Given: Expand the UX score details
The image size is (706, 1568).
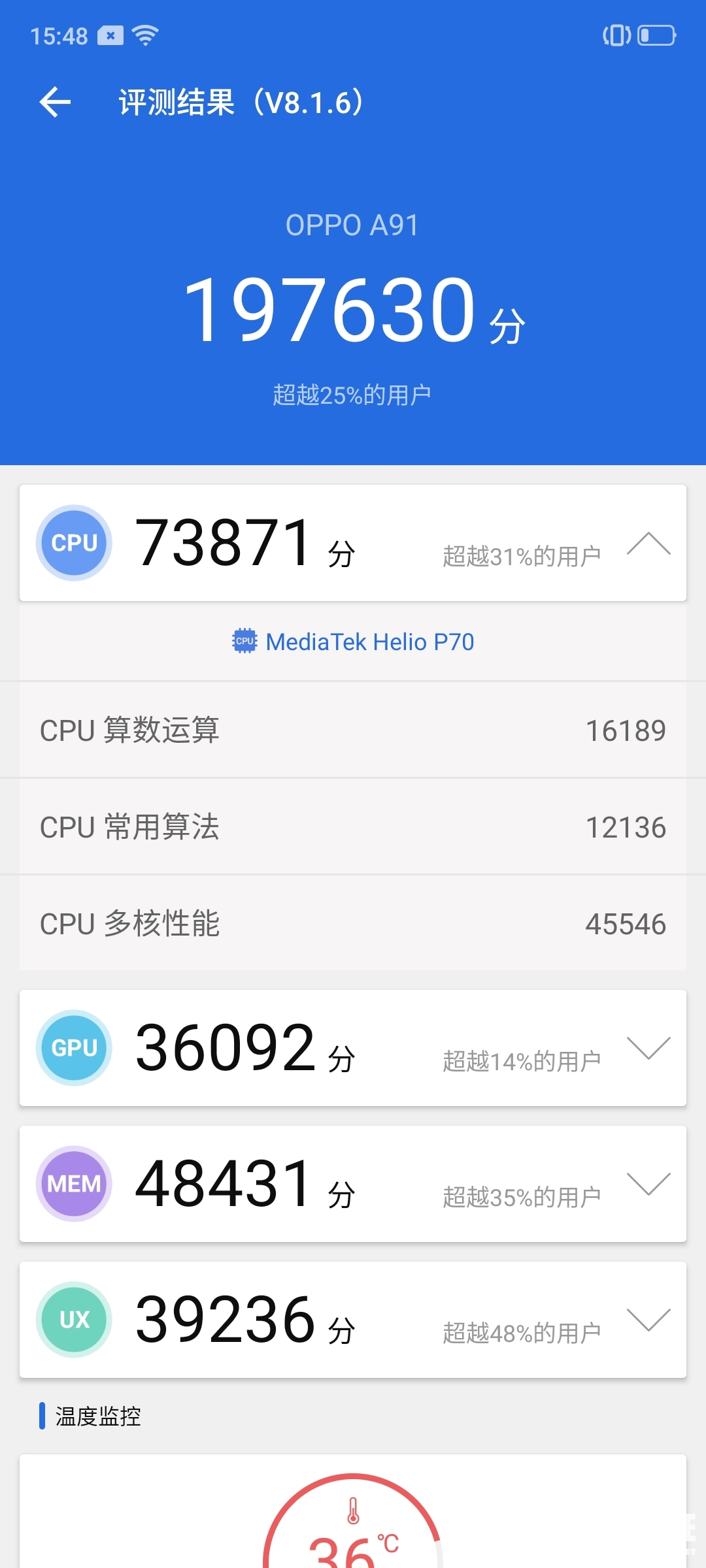Looking at the screenshot, I should tap(648, 1320).
